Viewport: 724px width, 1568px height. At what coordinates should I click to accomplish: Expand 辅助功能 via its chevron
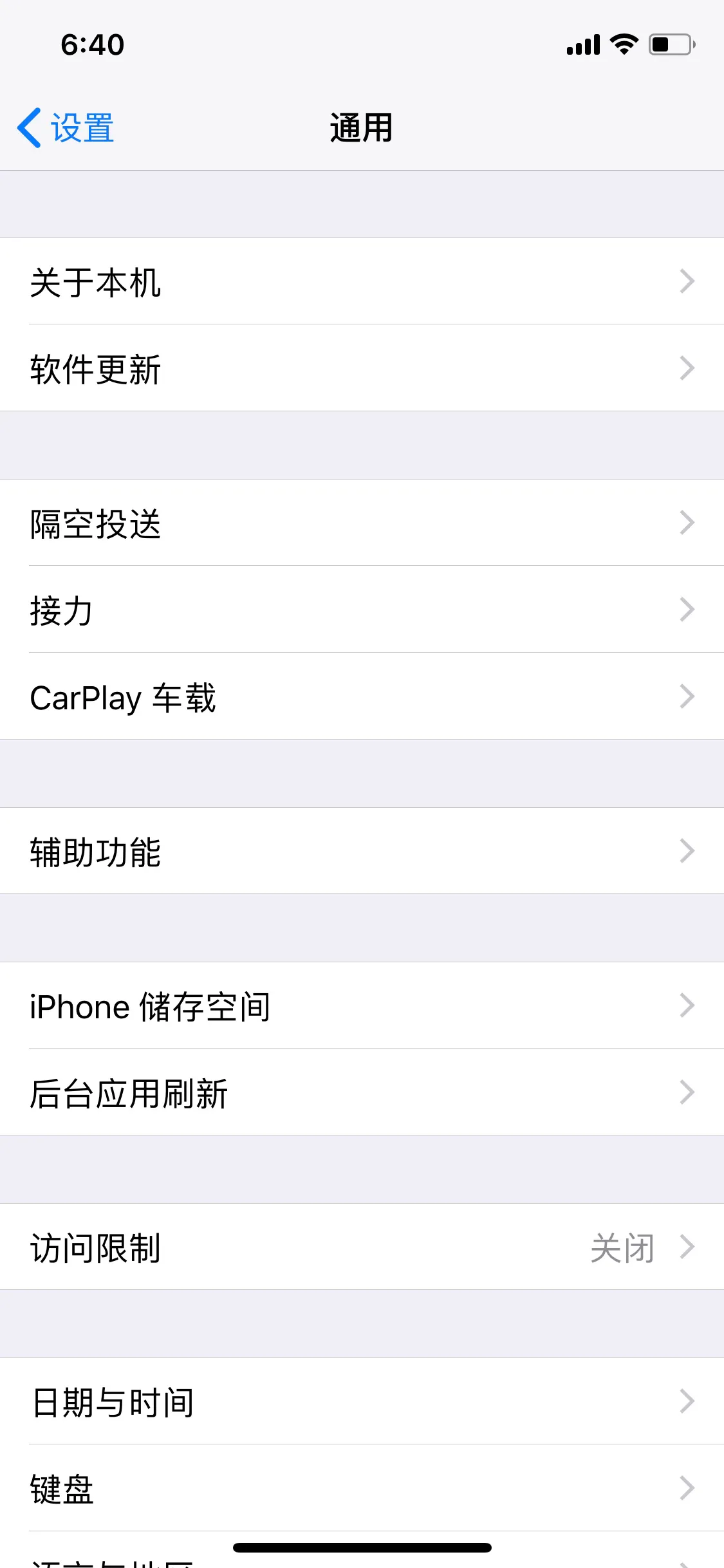pos(688,852)
